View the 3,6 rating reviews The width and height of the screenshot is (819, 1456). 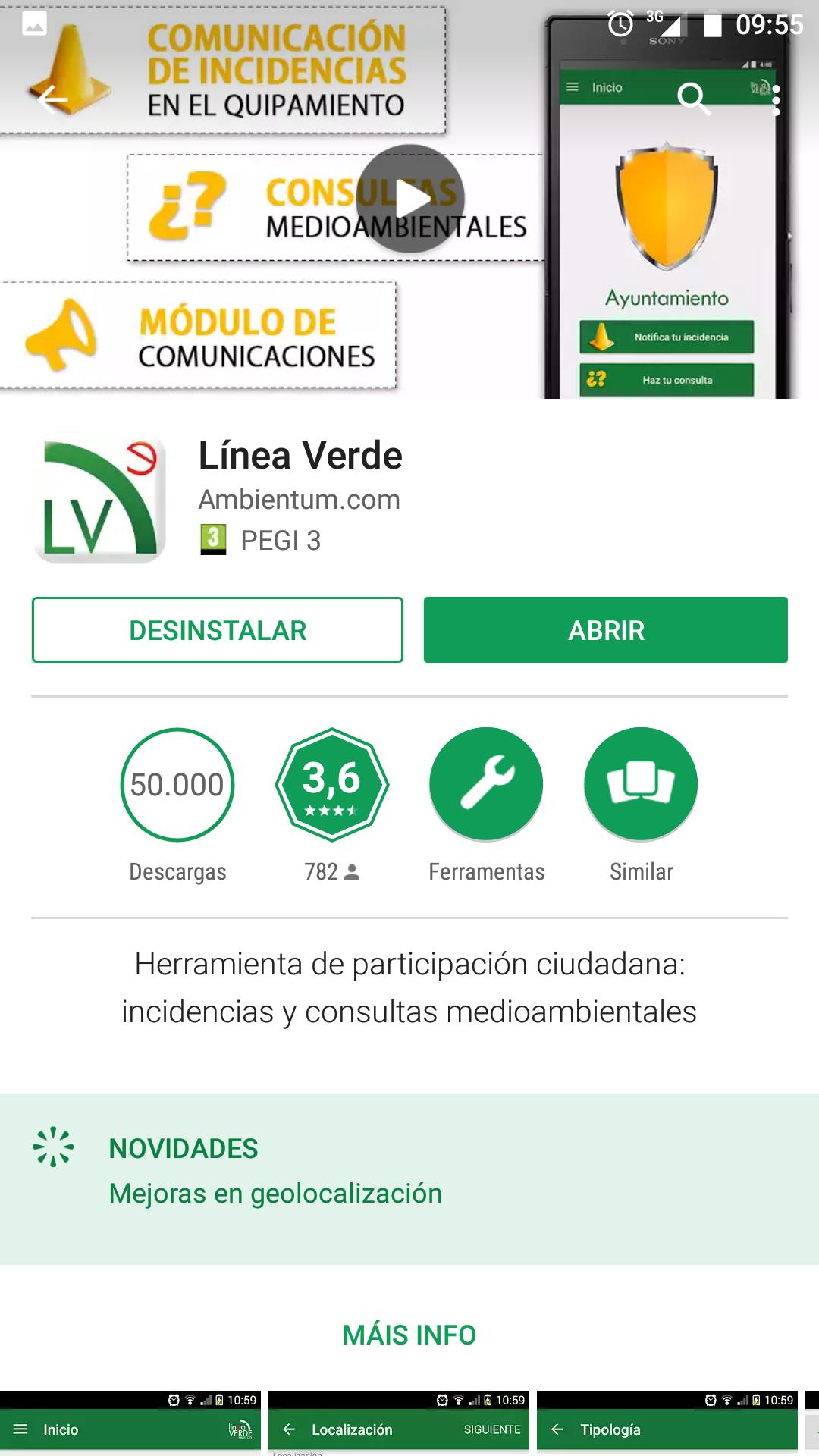click(332, 785)
